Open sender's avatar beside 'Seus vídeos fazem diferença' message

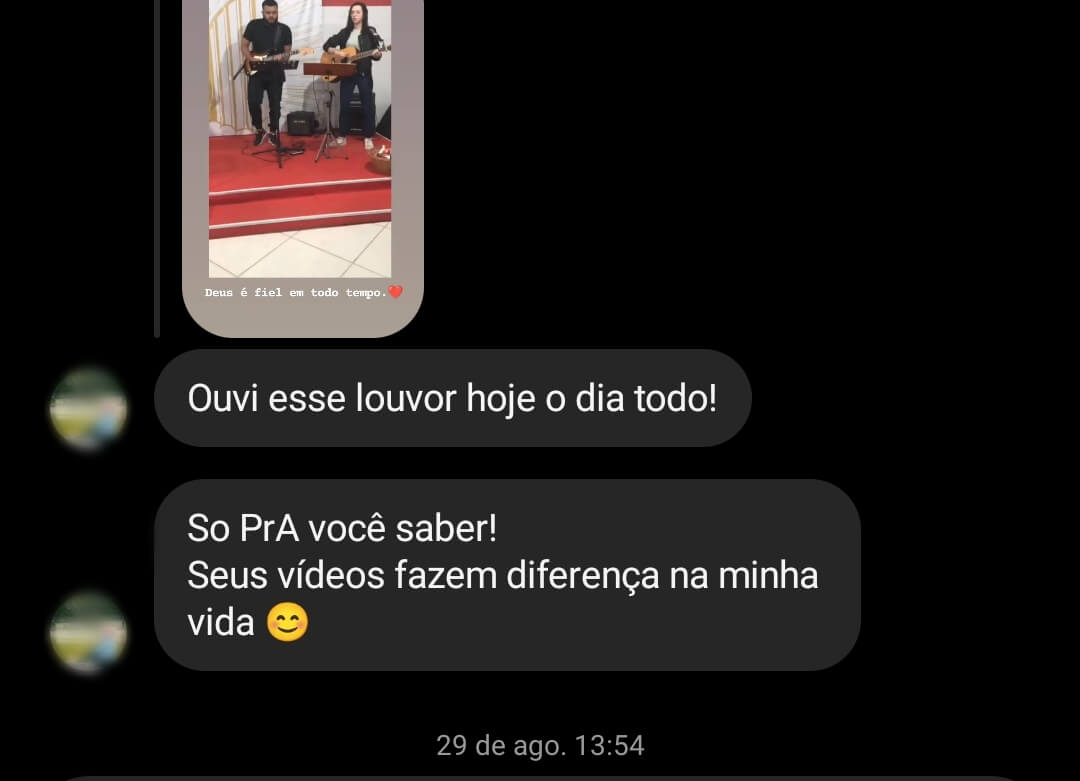(x=88, y=632)
